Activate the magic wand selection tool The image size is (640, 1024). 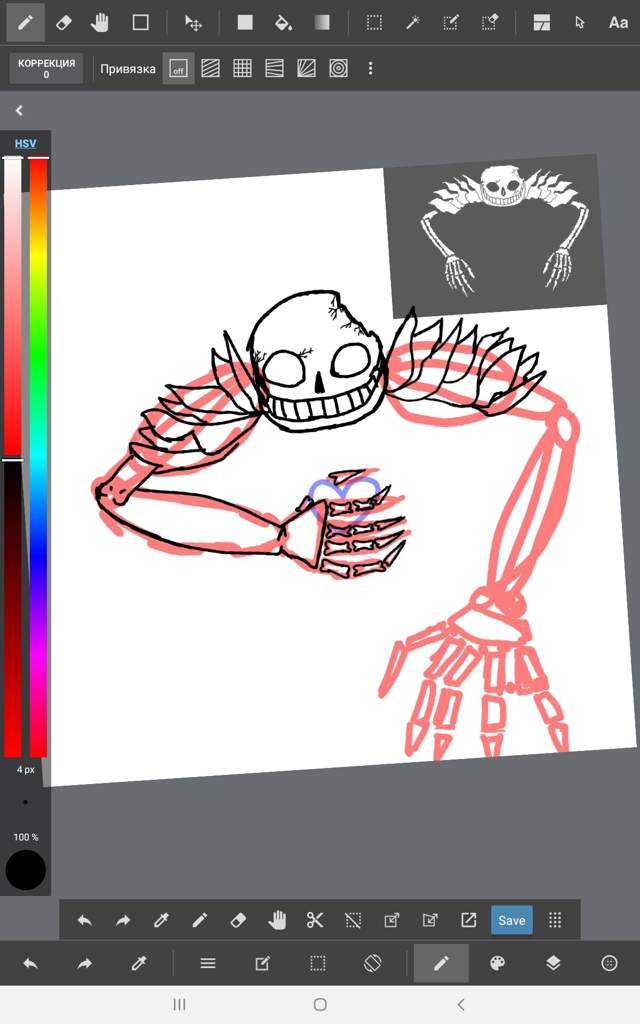411,22
